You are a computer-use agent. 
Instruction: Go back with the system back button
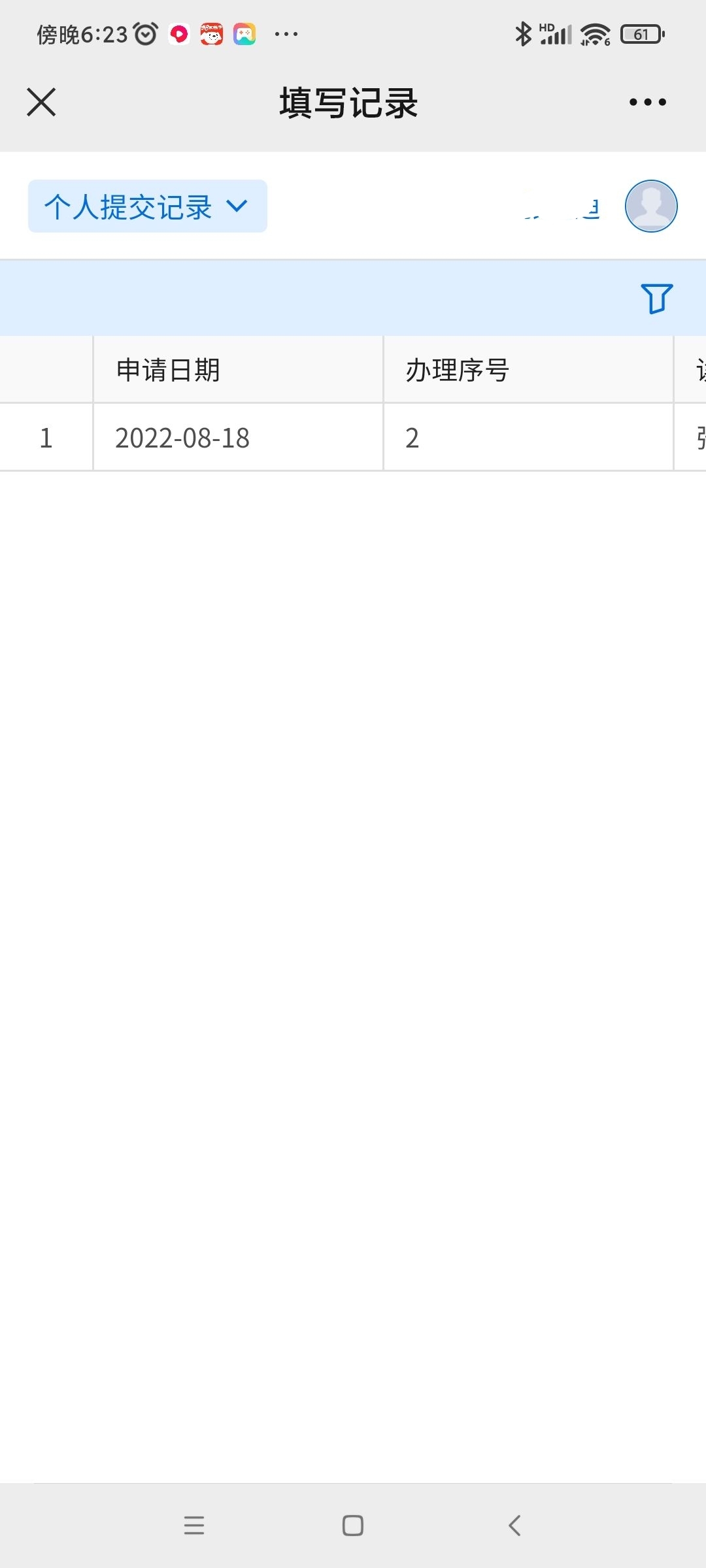(514, 1526)
